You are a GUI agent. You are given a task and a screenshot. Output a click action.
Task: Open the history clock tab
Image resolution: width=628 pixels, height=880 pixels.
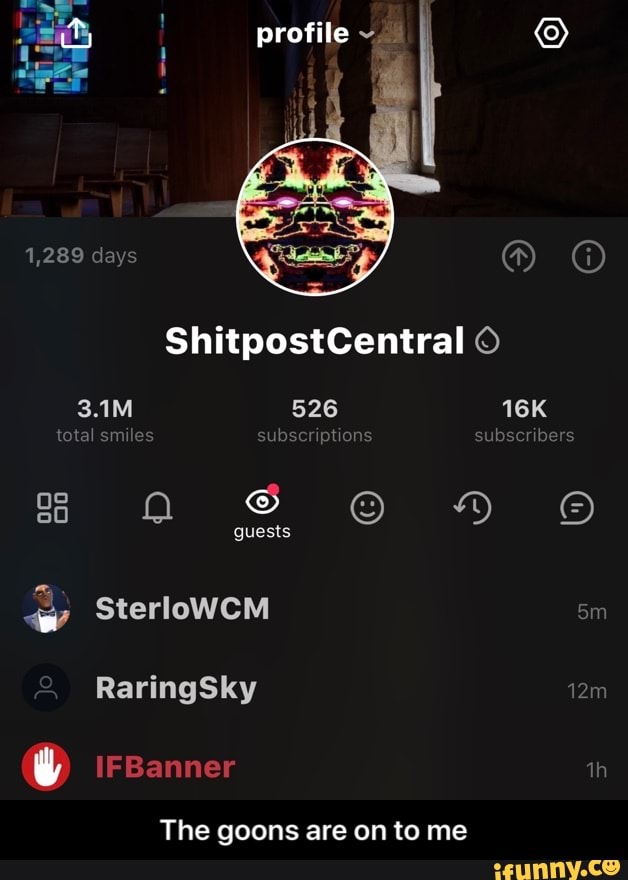(x=472, y=509)
